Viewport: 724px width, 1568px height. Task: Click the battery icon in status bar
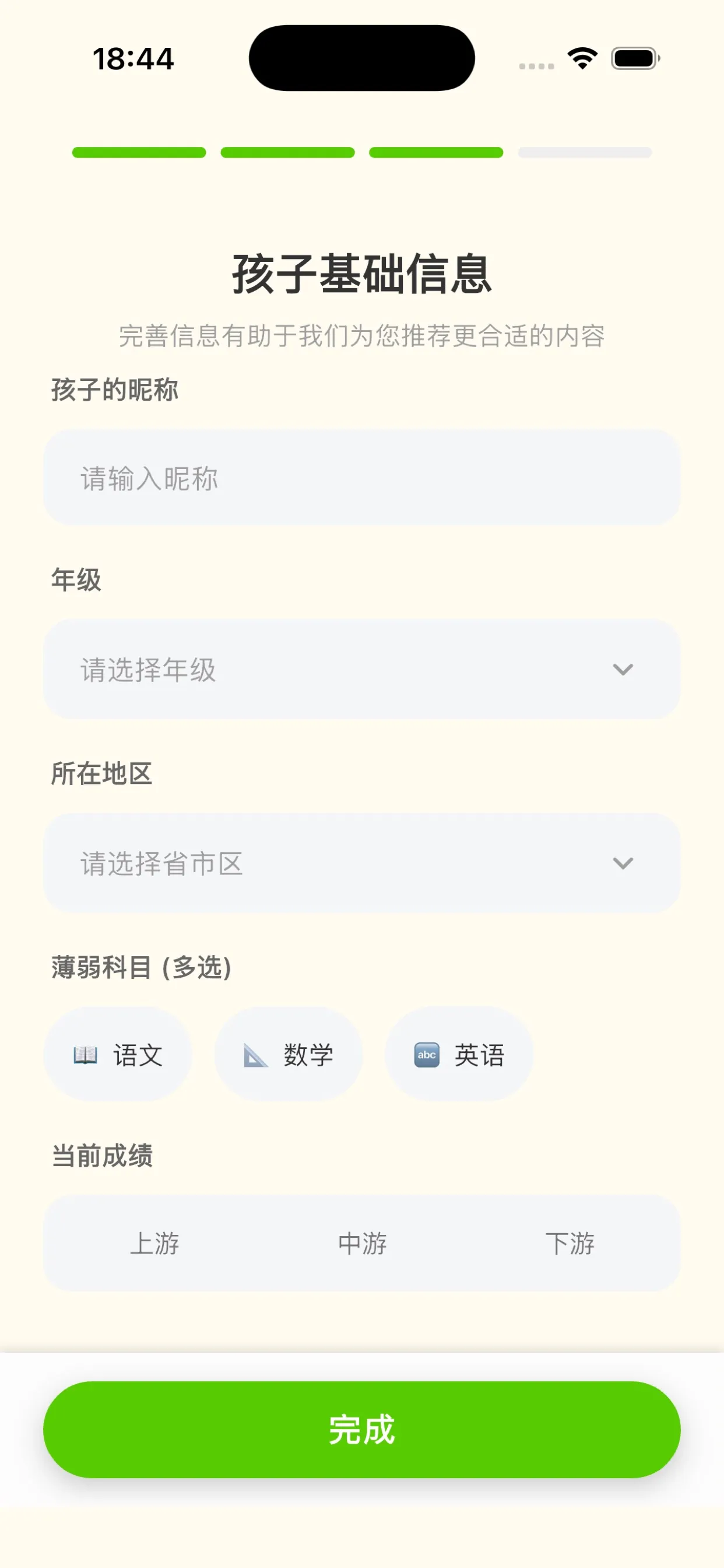[633, 58]
